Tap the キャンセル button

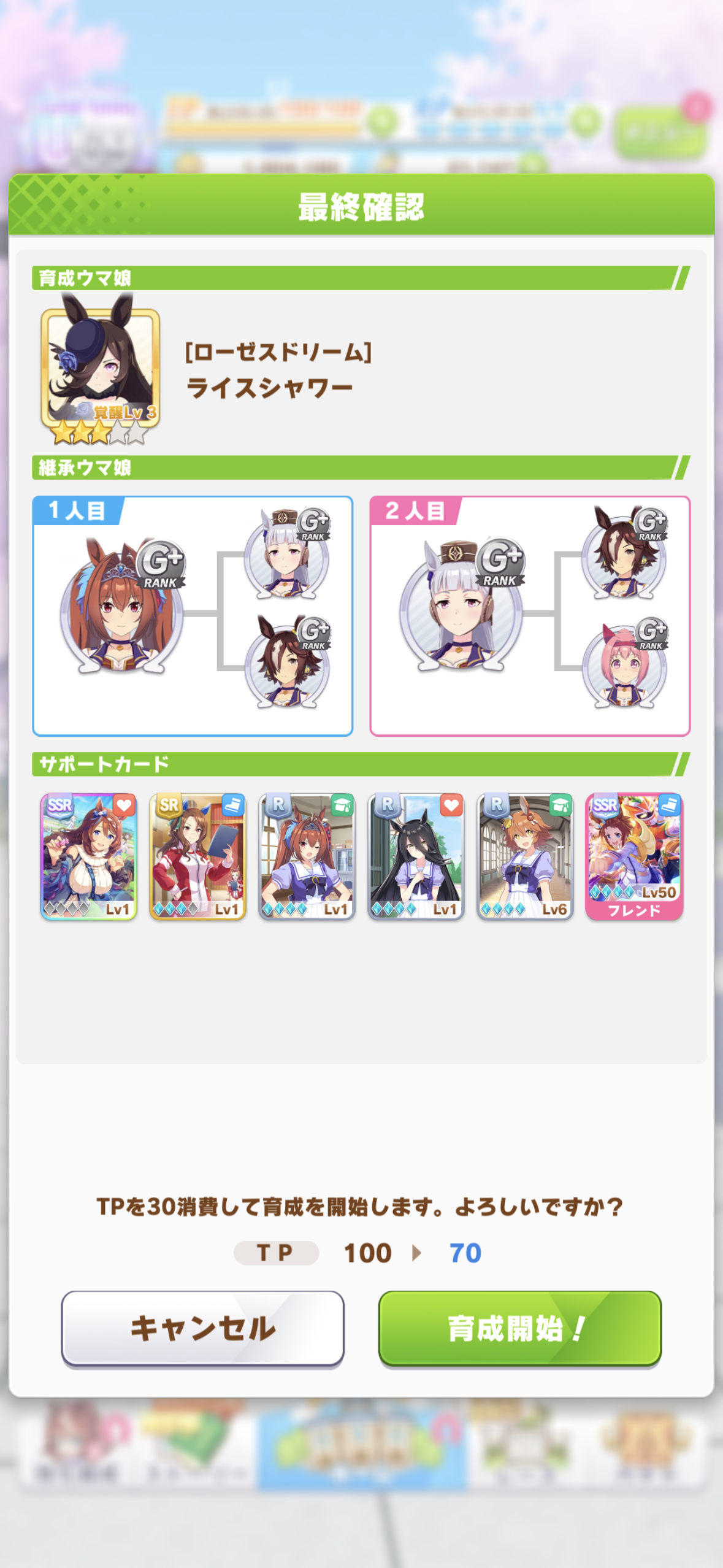202,1328
